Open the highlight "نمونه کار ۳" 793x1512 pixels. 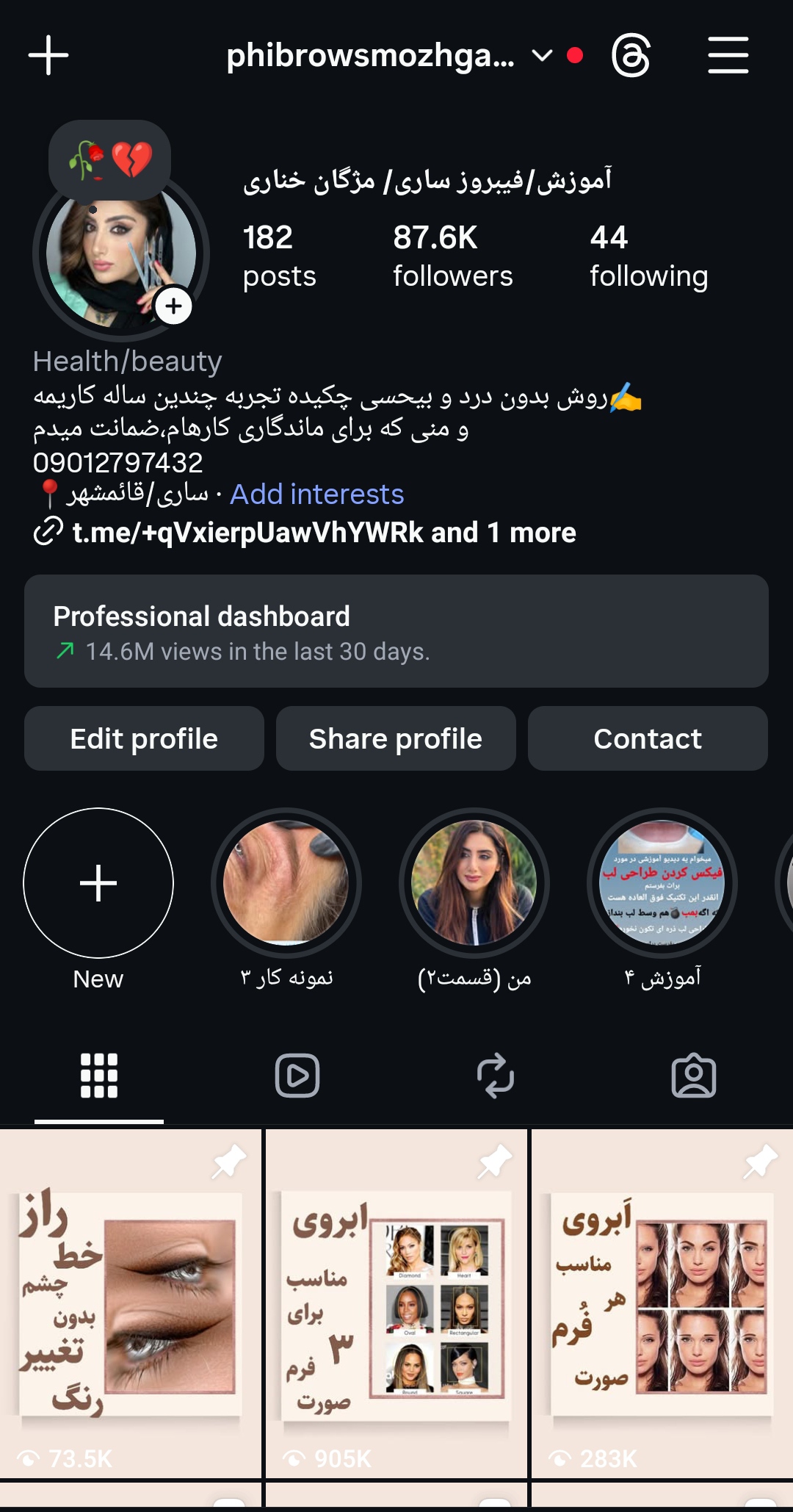click(x=286, y=883)
